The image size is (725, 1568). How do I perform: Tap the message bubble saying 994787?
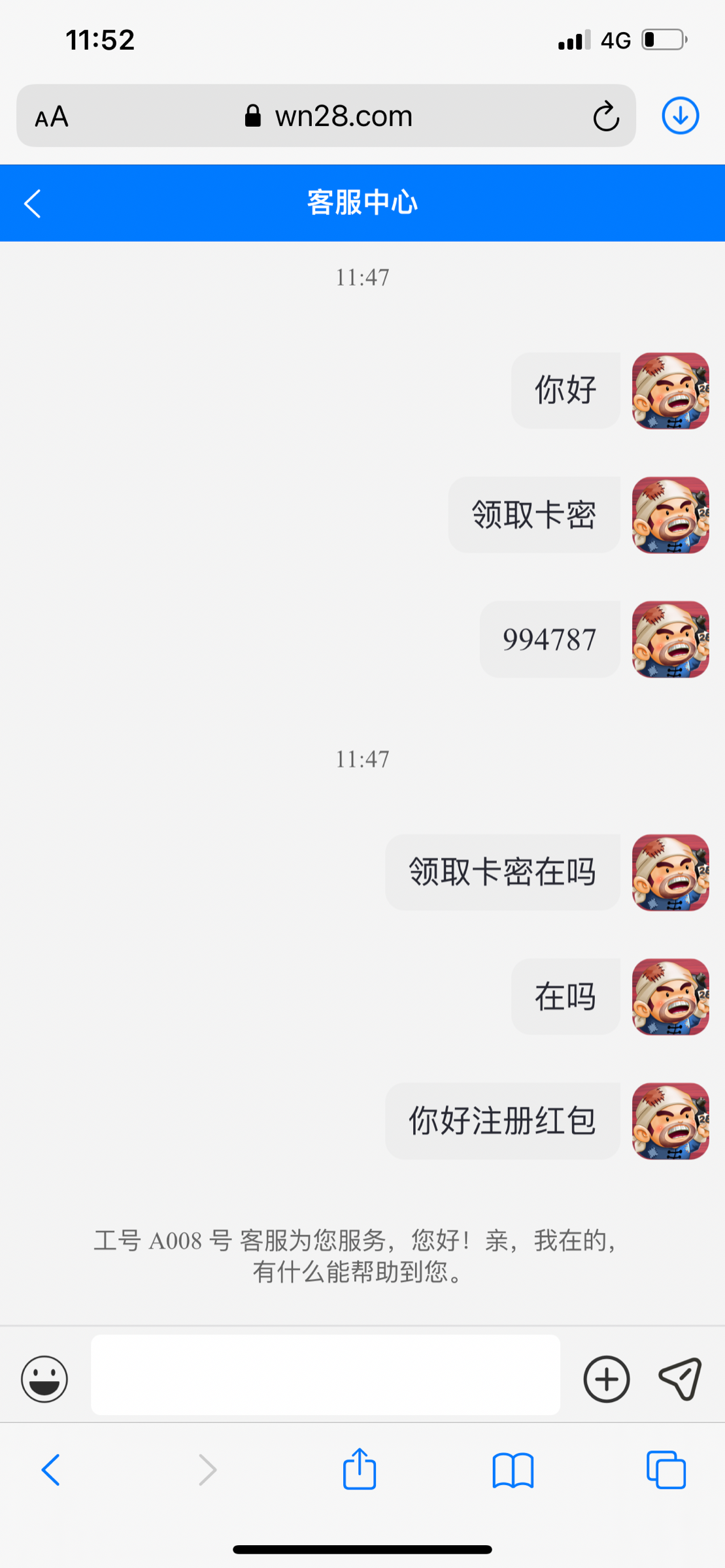(x=550, y=639)
